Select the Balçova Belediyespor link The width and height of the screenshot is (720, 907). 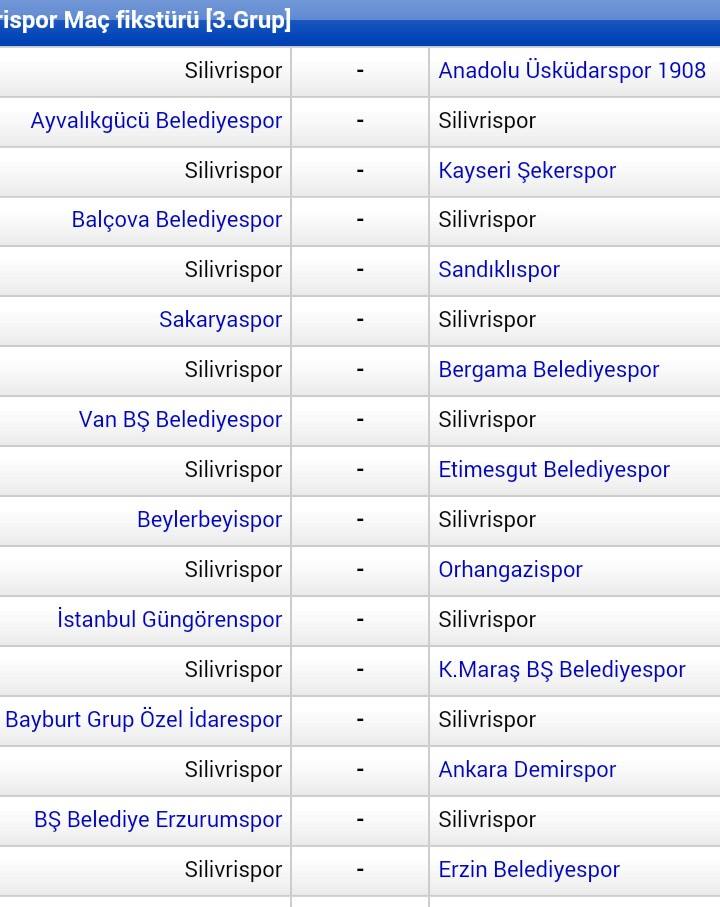pos(177,220)
